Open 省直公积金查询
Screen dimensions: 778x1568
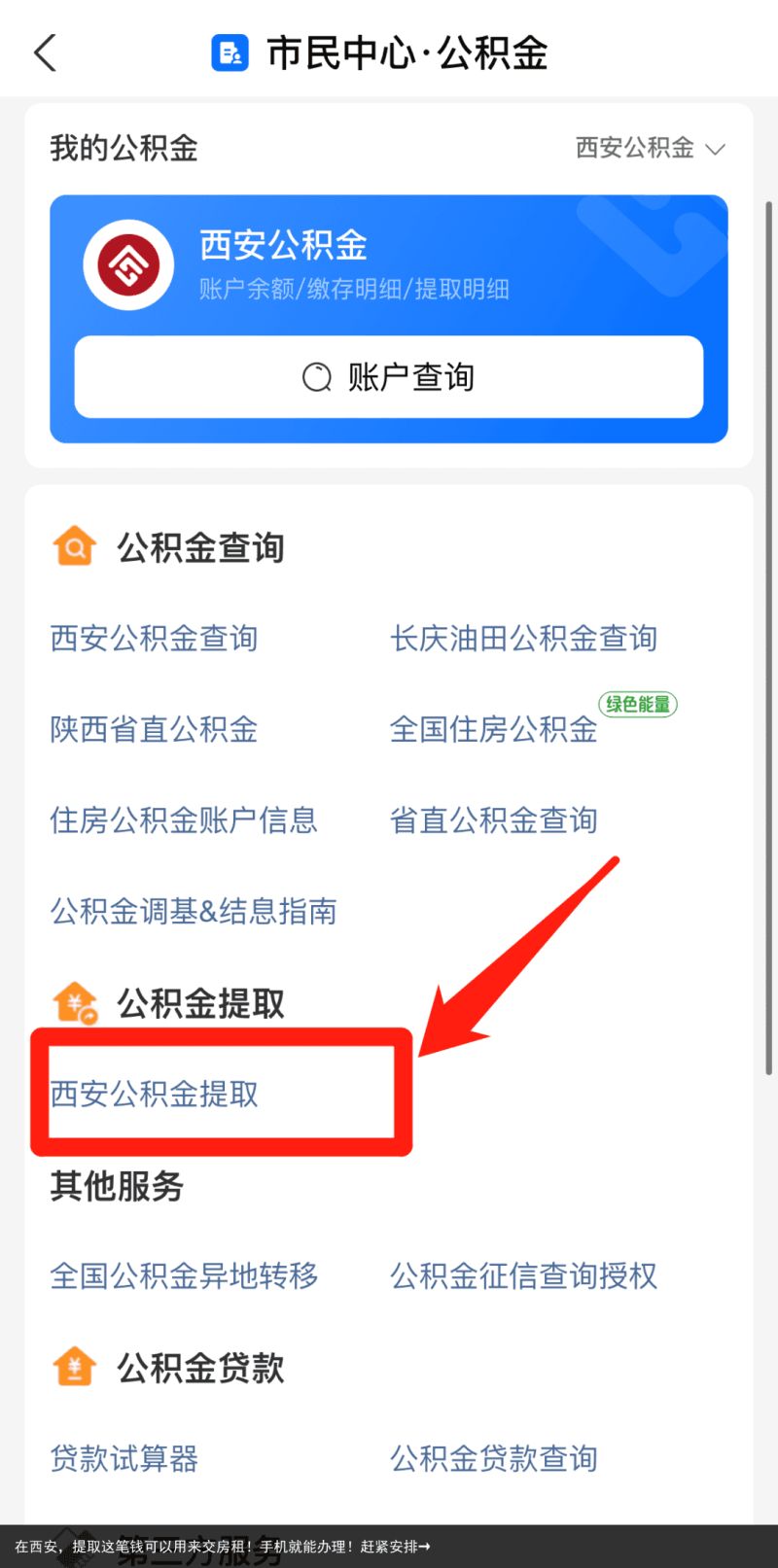(x=493, y=820)
